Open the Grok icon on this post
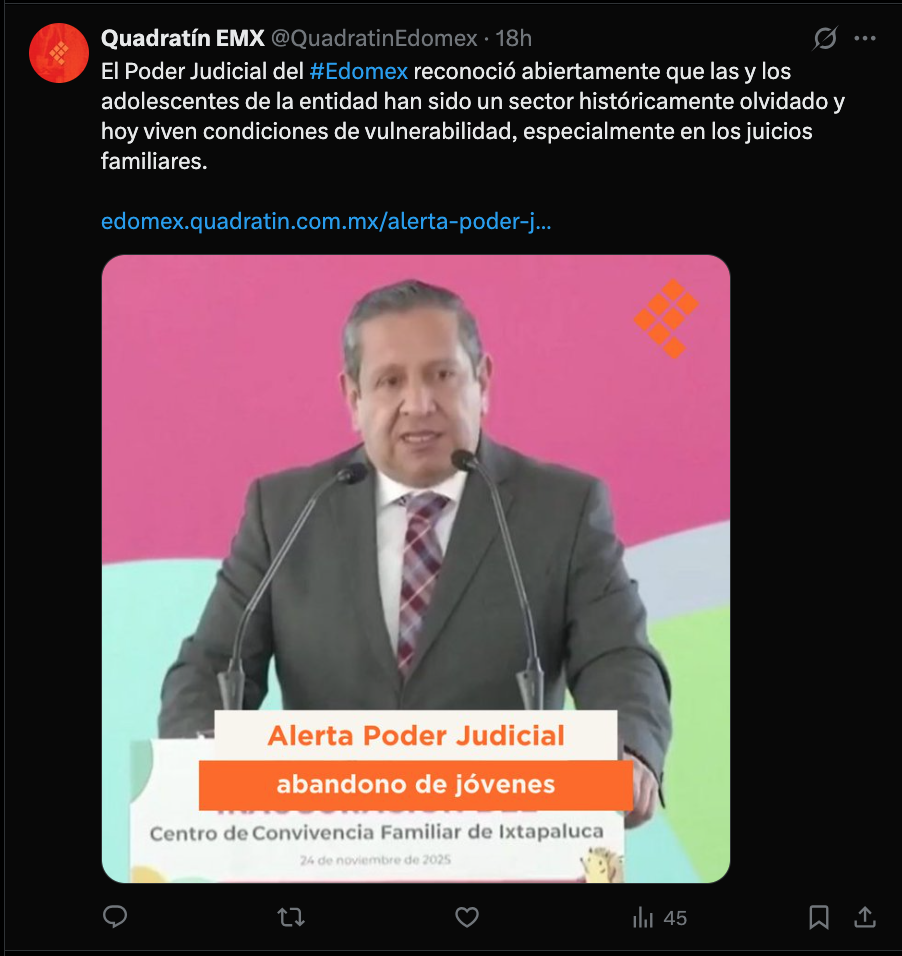This screenshot has height=956, width=902. click(825, 39)
